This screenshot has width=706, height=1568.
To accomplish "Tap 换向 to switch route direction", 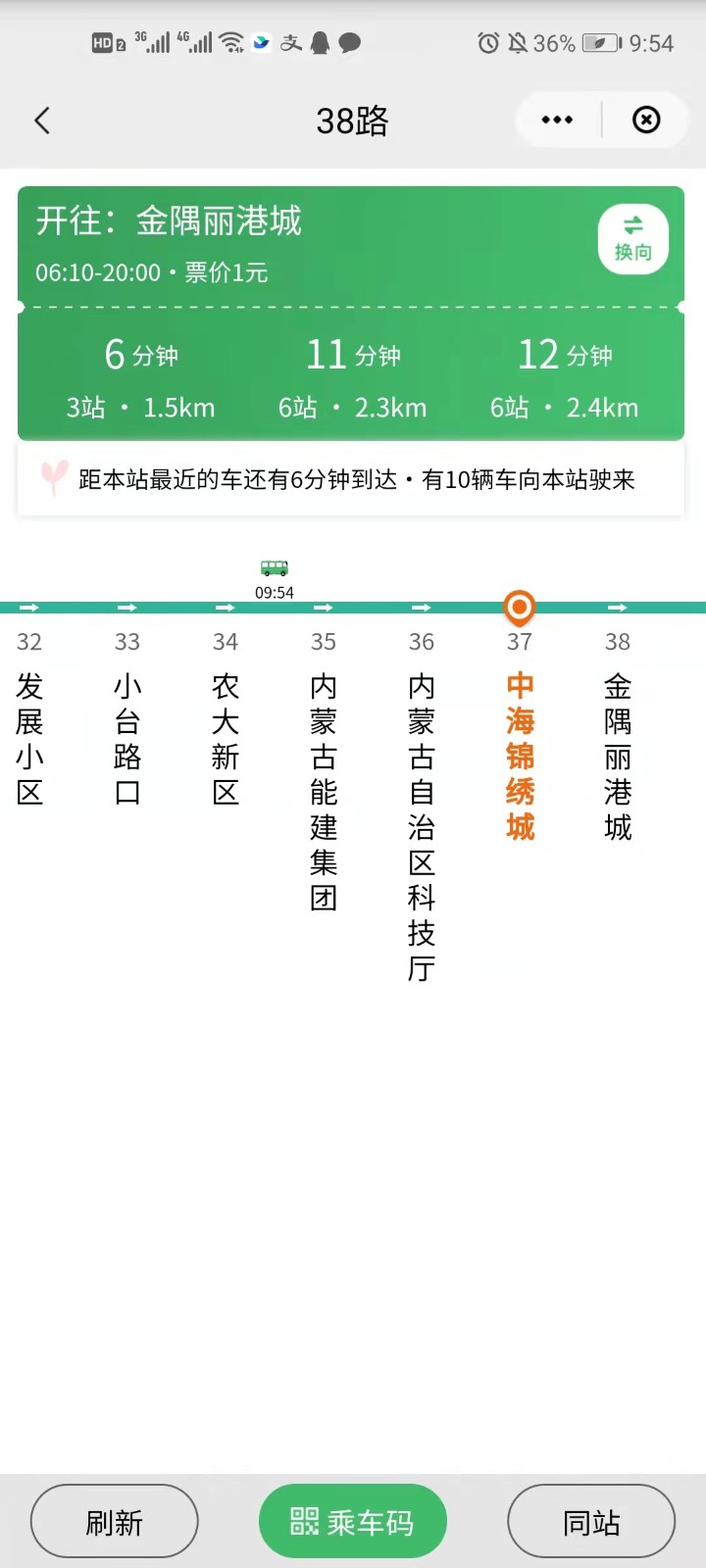I will (633, 239).
